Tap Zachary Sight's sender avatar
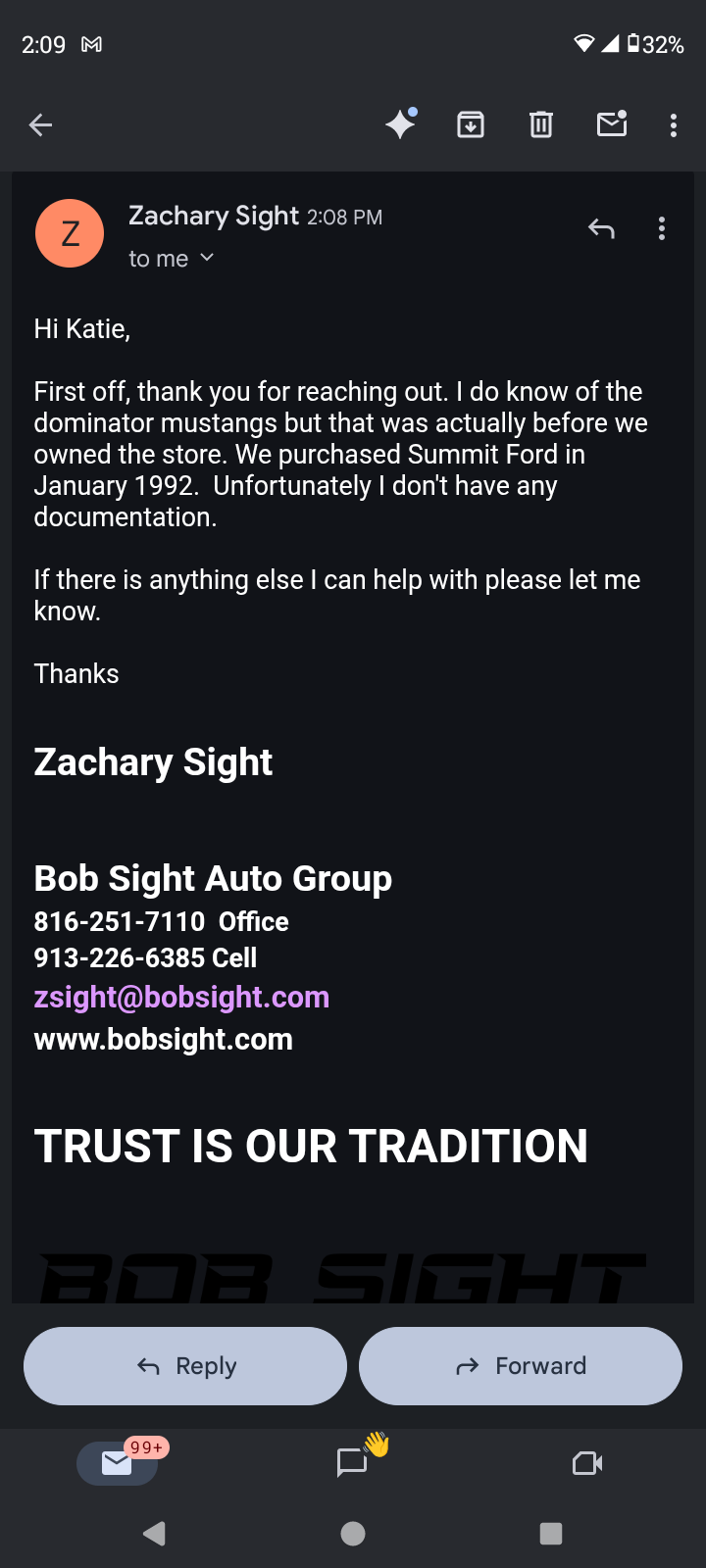The image size is (706, 1568). (x=70, y=233)
